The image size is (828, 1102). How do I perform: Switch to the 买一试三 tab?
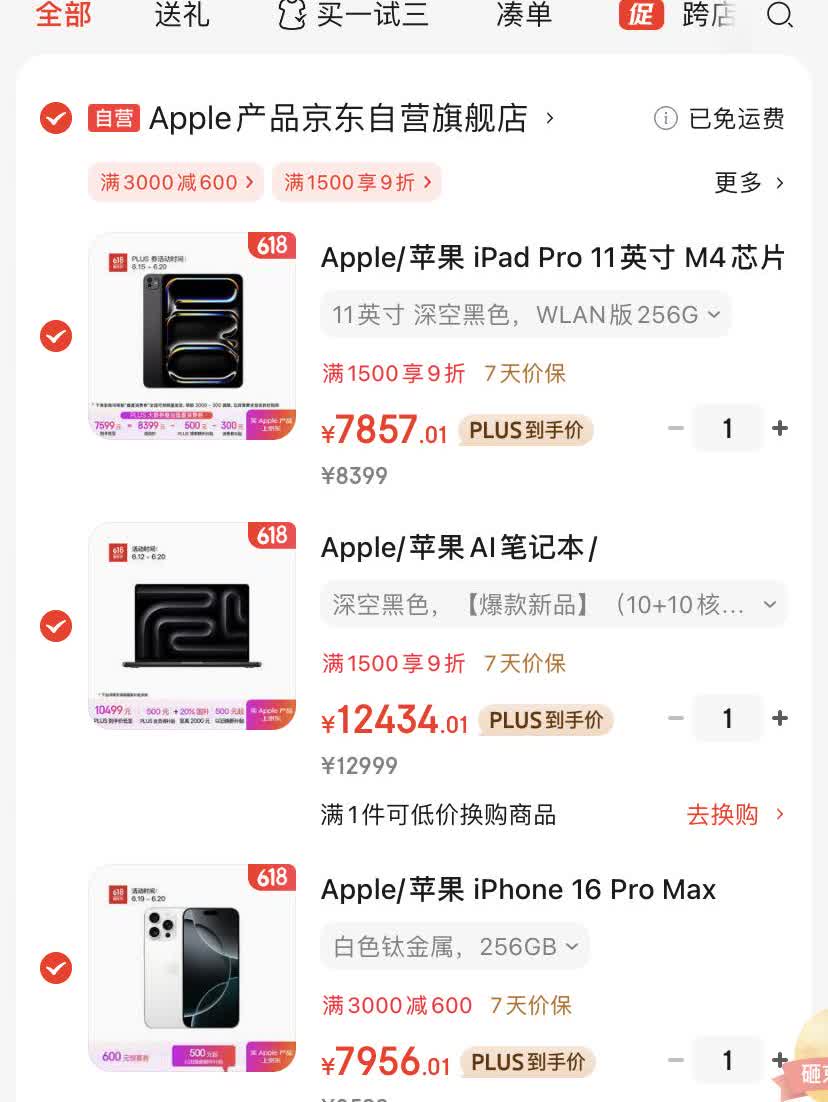click(353, 15)
